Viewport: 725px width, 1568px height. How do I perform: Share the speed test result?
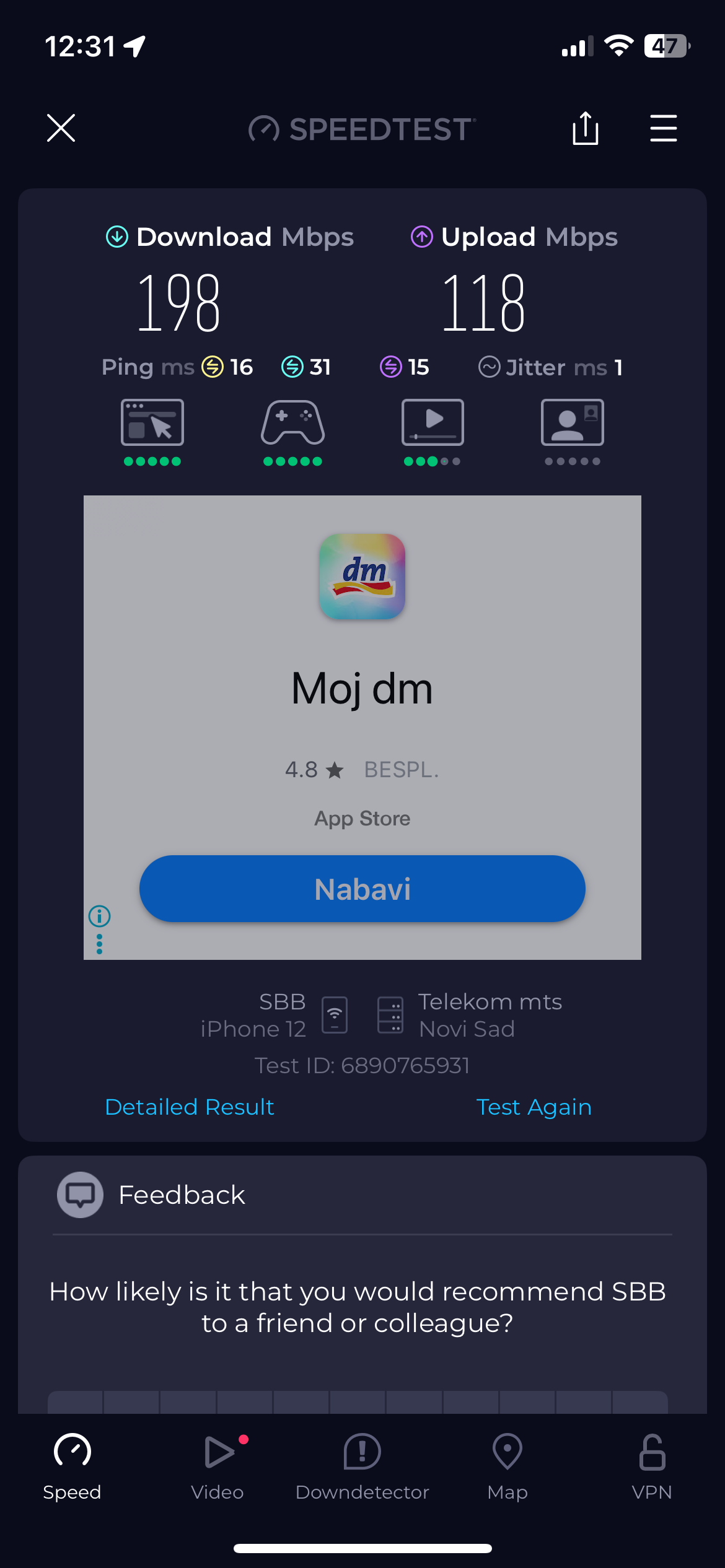[585, 128]
